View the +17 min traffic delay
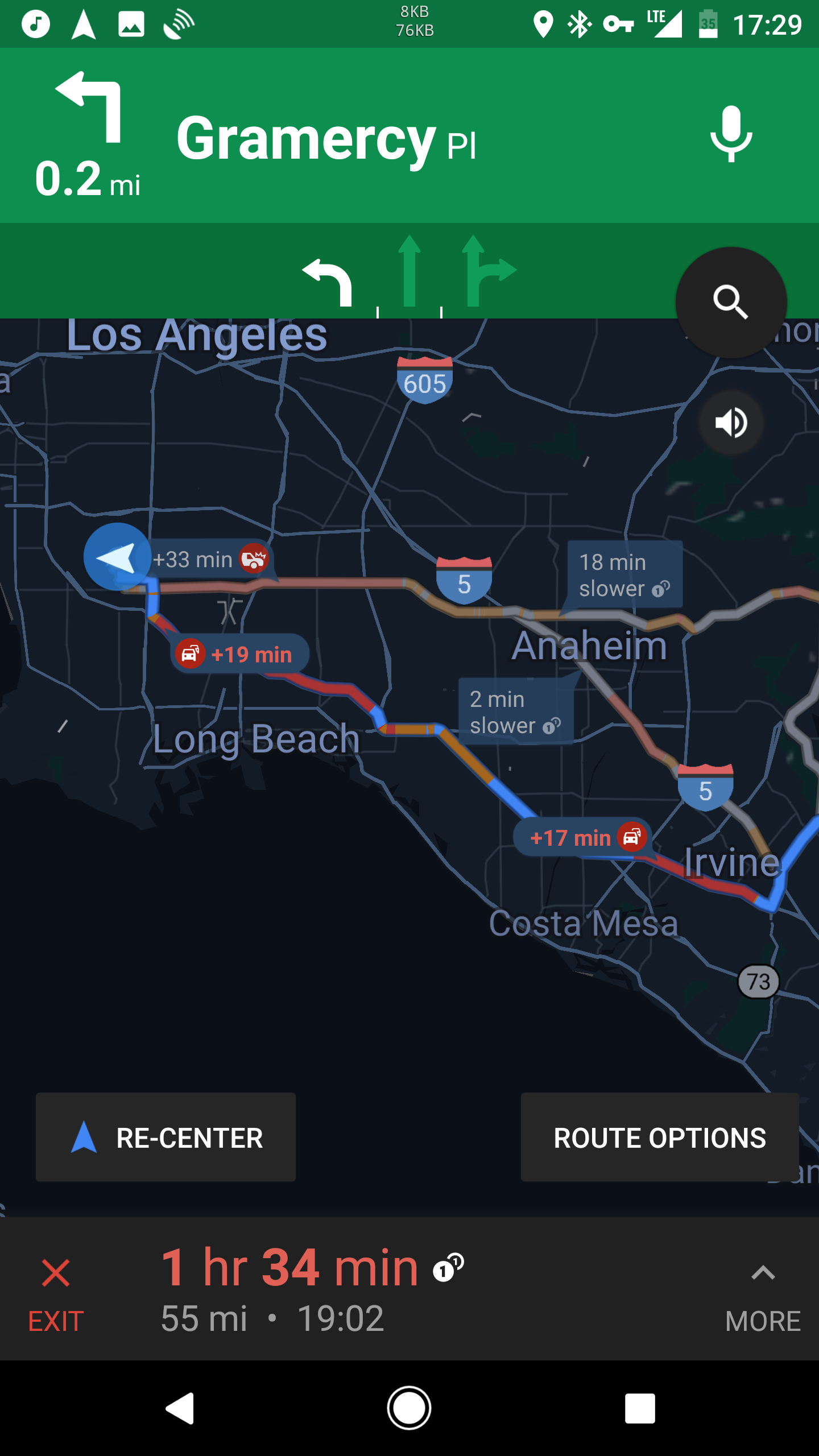 [582, 837]
